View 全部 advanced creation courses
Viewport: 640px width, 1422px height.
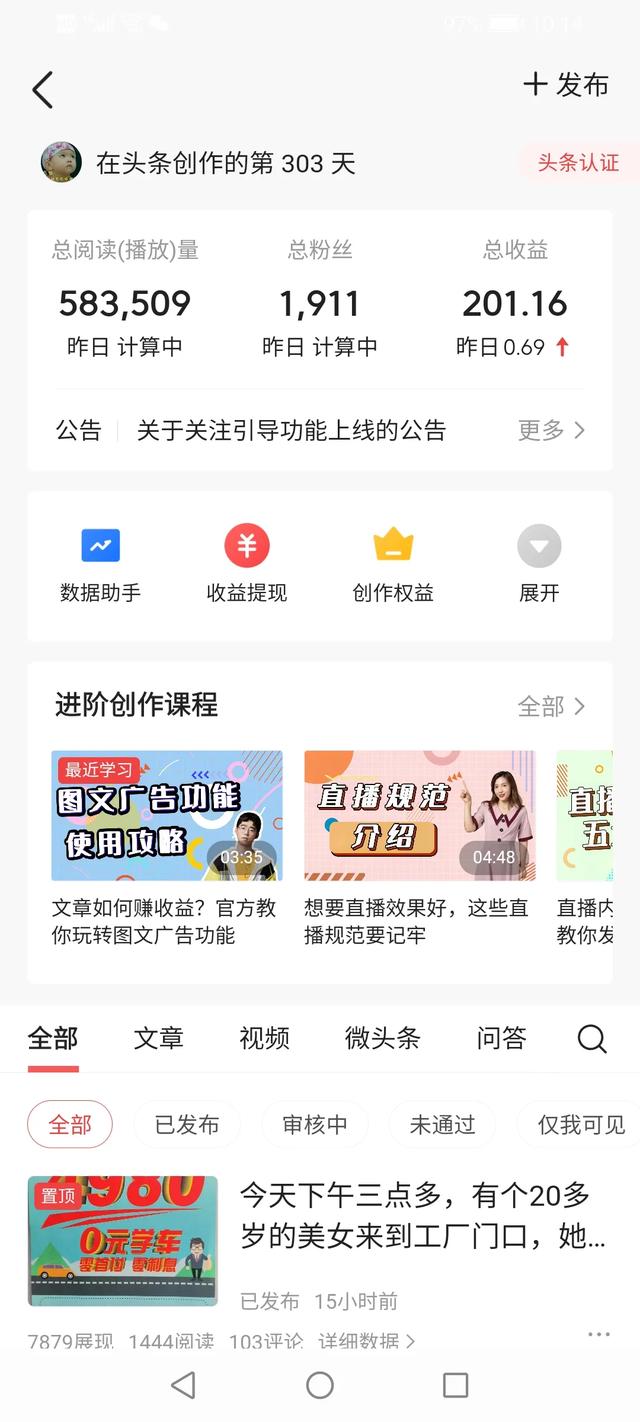pyautogui.click(x=551, y=707)
